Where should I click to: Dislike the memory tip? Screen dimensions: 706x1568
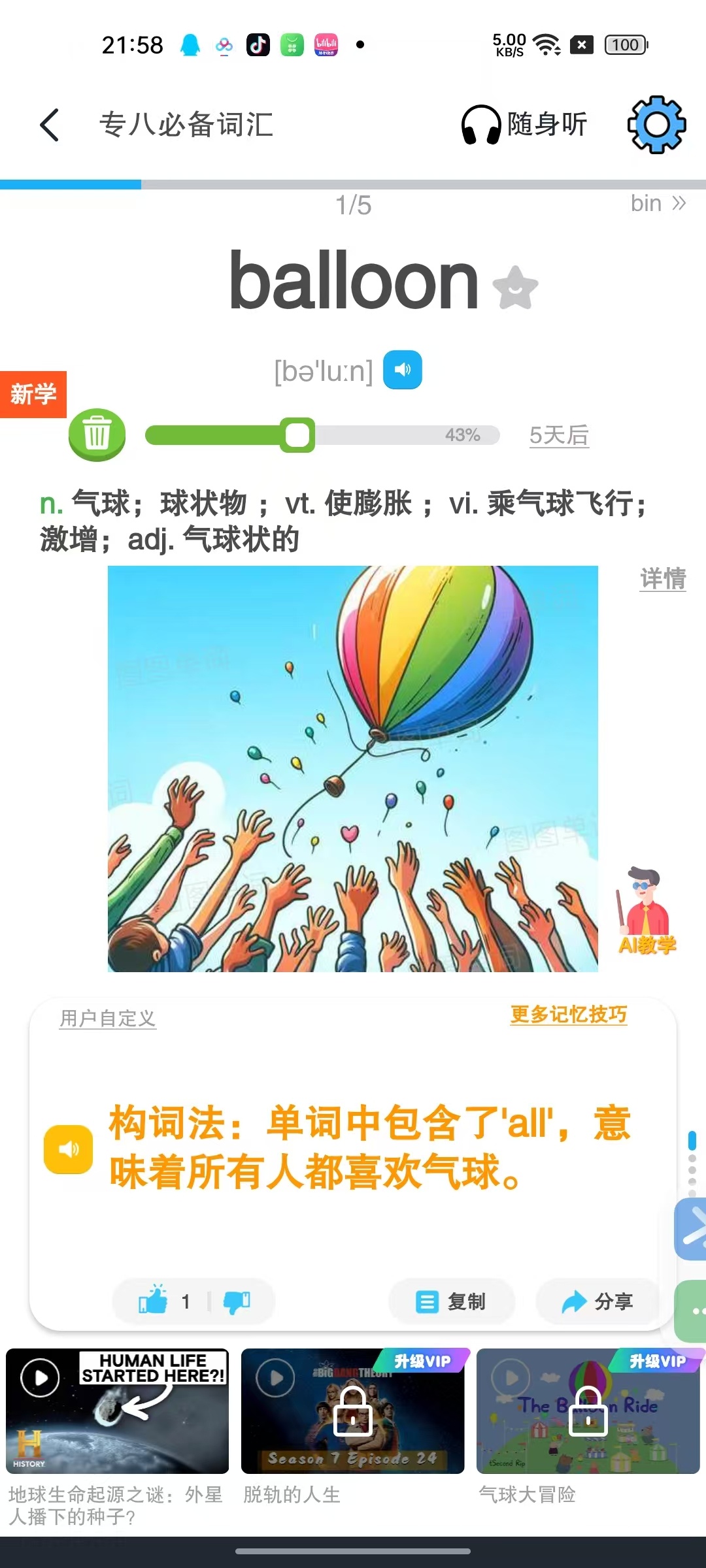tap(237, 1301)
